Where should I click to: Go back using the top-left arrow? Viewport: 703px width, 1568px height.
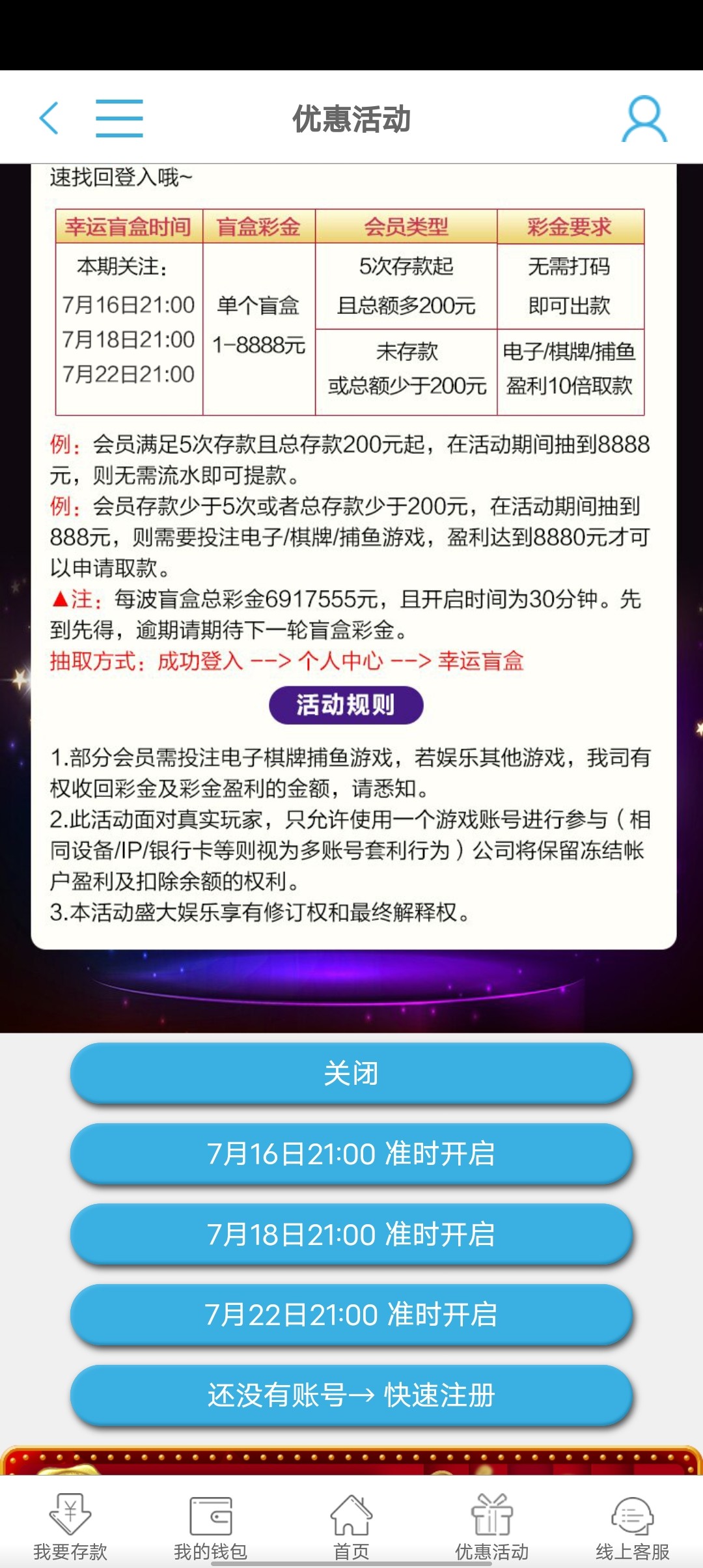tap(49, 118)
